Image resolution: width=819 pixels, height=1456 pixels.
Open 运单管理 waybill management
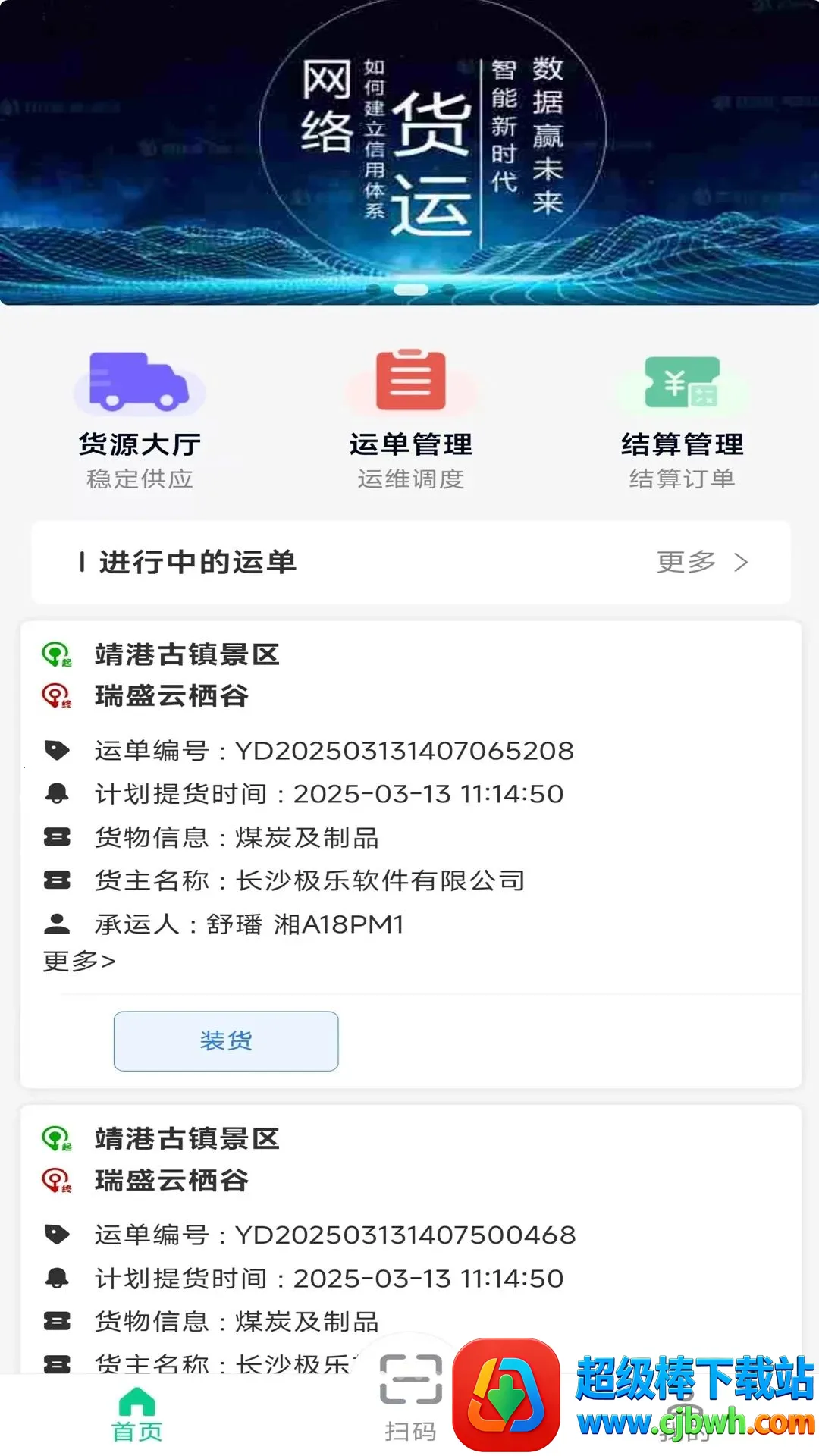point(410,420)
